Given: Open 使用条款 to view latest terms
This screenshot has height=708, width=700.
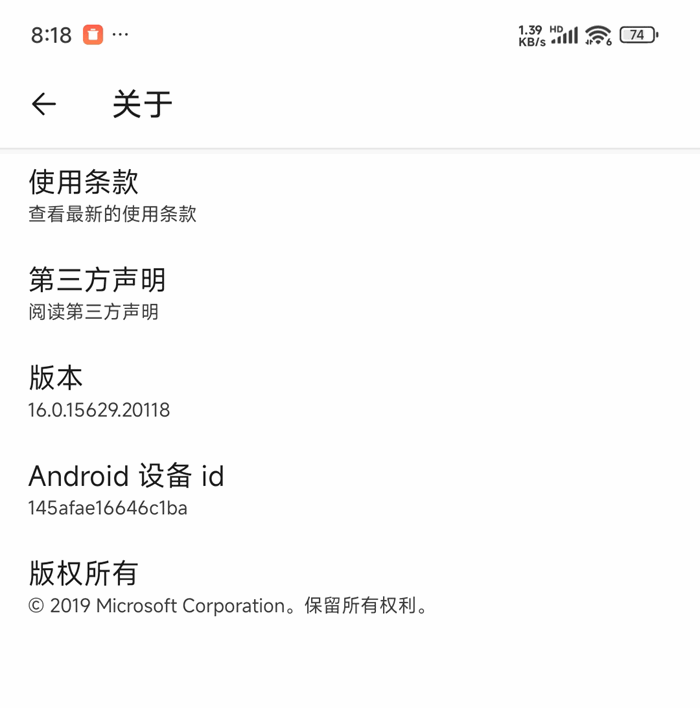Looking at the screenshot, I should (112, 196).
